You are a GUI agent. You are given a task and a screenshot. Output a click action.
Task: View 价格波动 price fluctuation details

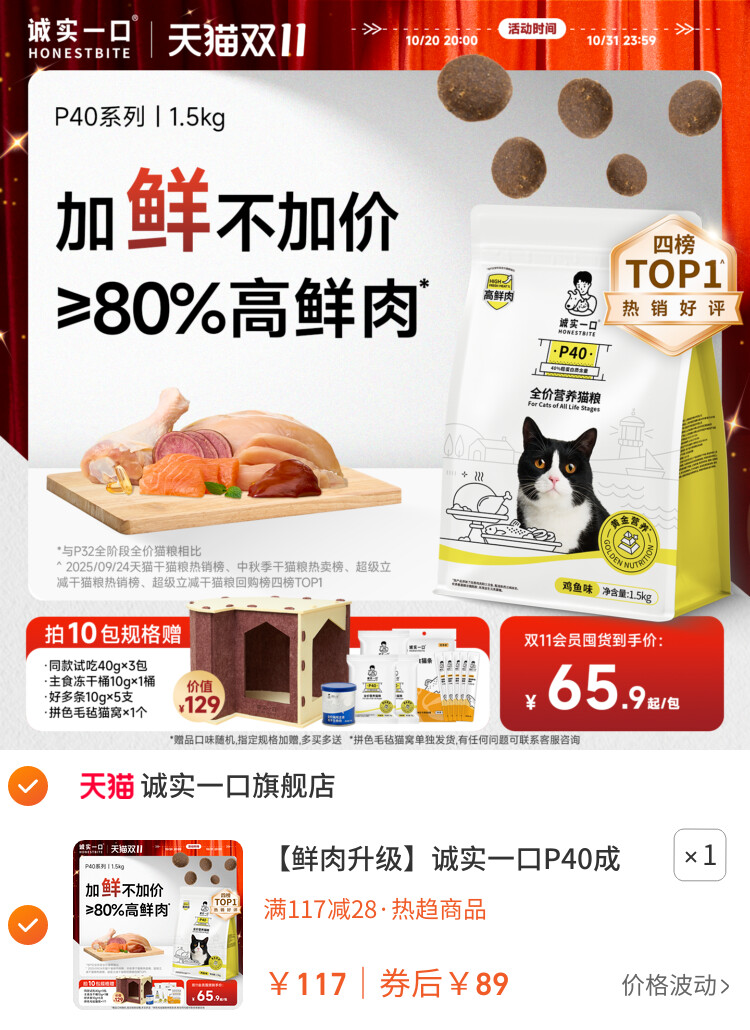675,985
